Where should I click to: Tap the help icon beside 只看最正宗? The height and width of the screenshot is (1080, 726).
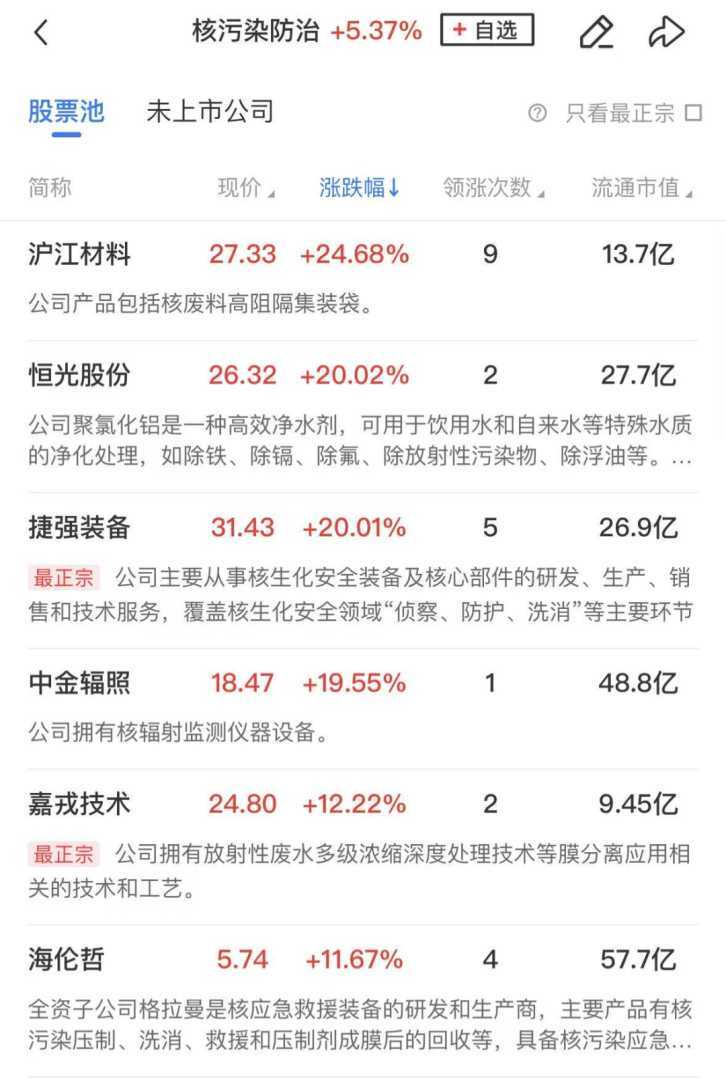[x=538, y=113]
